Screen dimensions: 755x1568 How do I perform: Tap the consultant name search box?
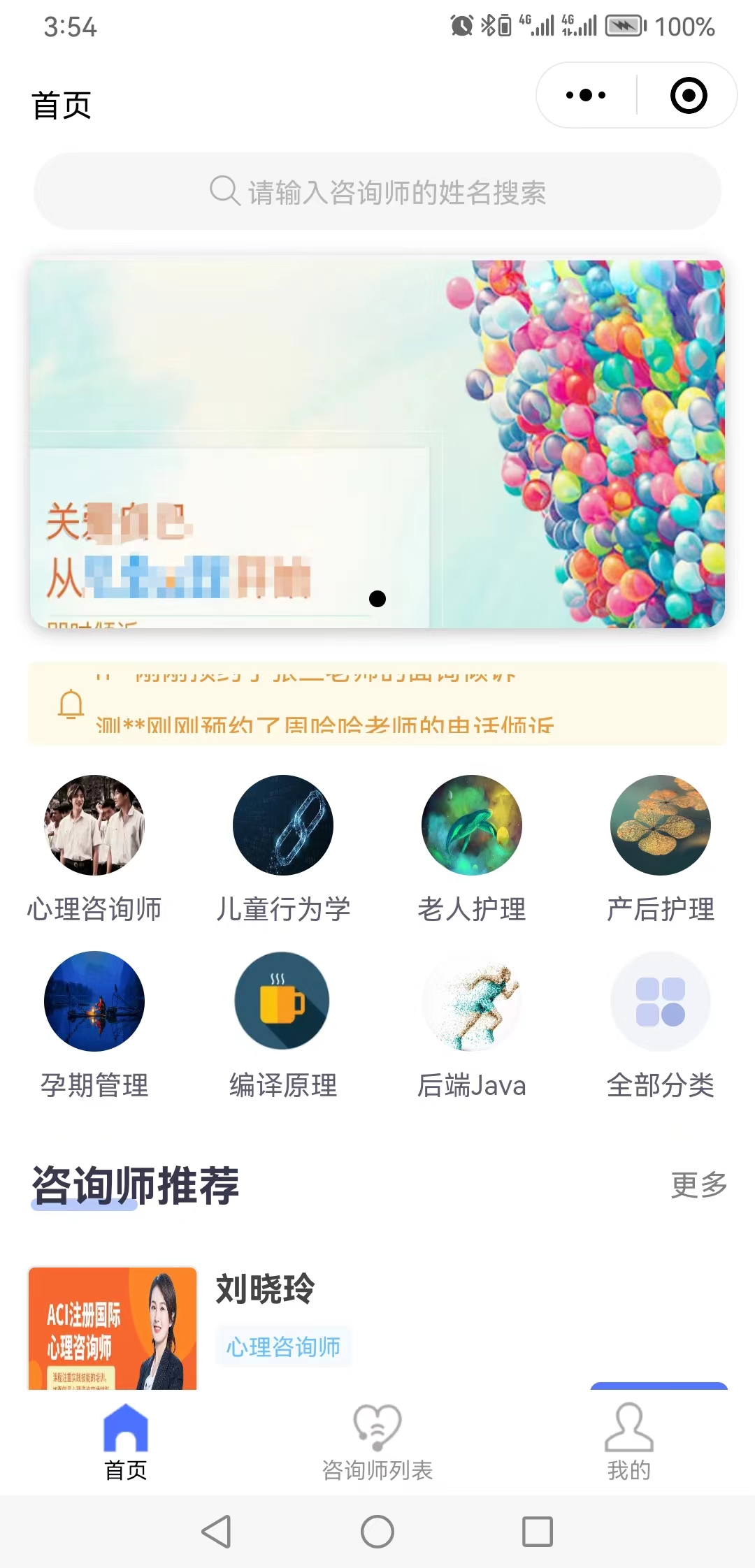coord(377,191)
